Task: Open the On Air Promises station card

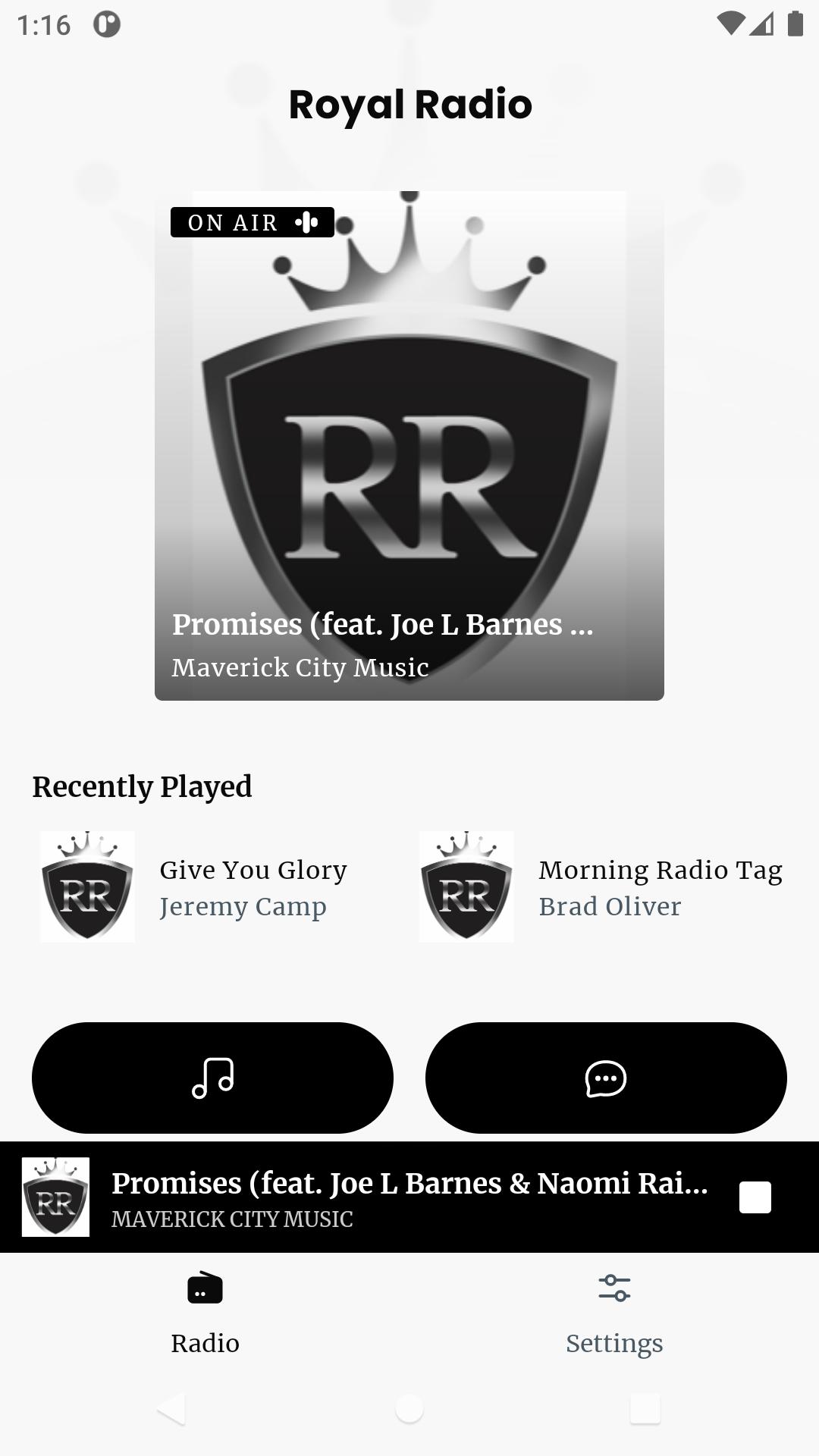Action: (x=409, y=446)
